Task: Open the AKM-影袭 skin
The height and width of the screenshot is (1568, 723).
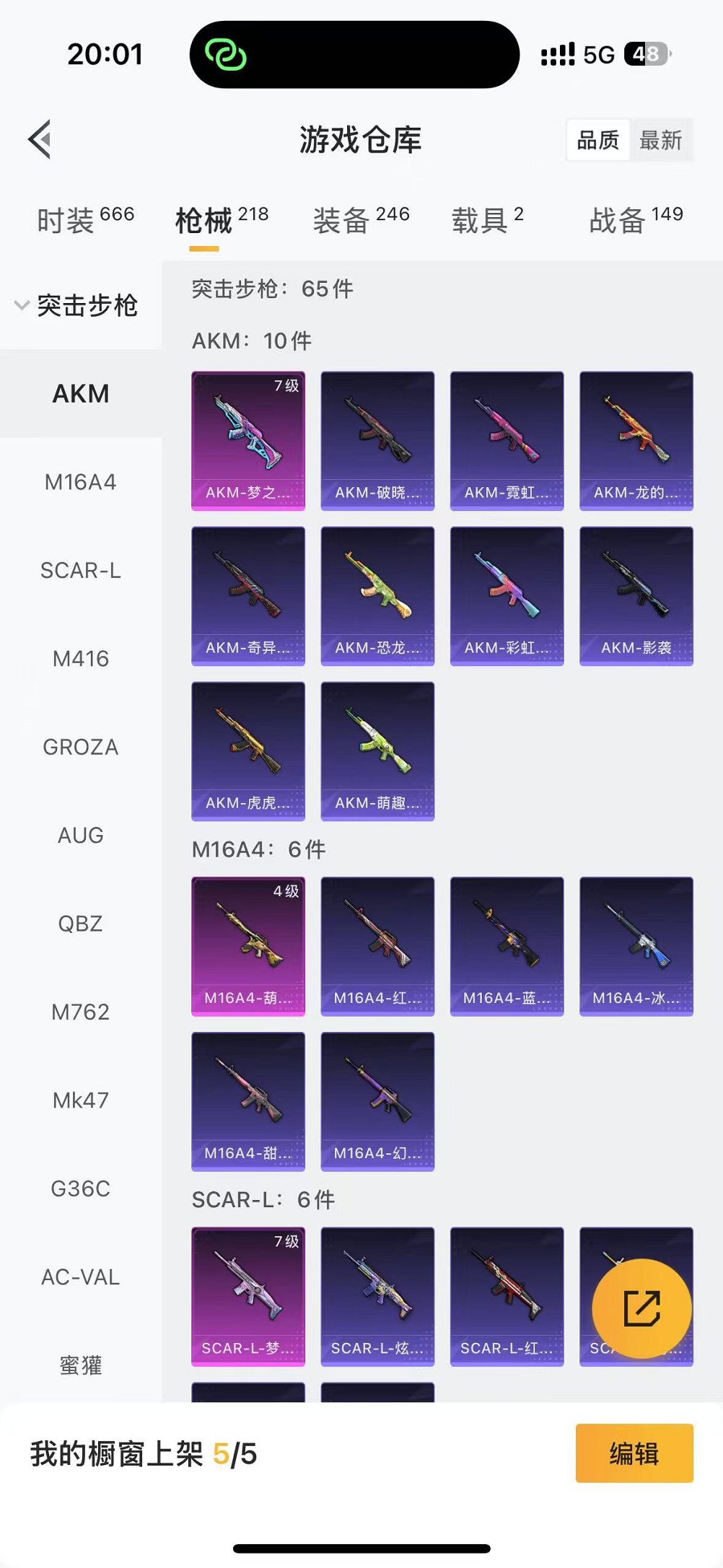Action: pos(636,596)
